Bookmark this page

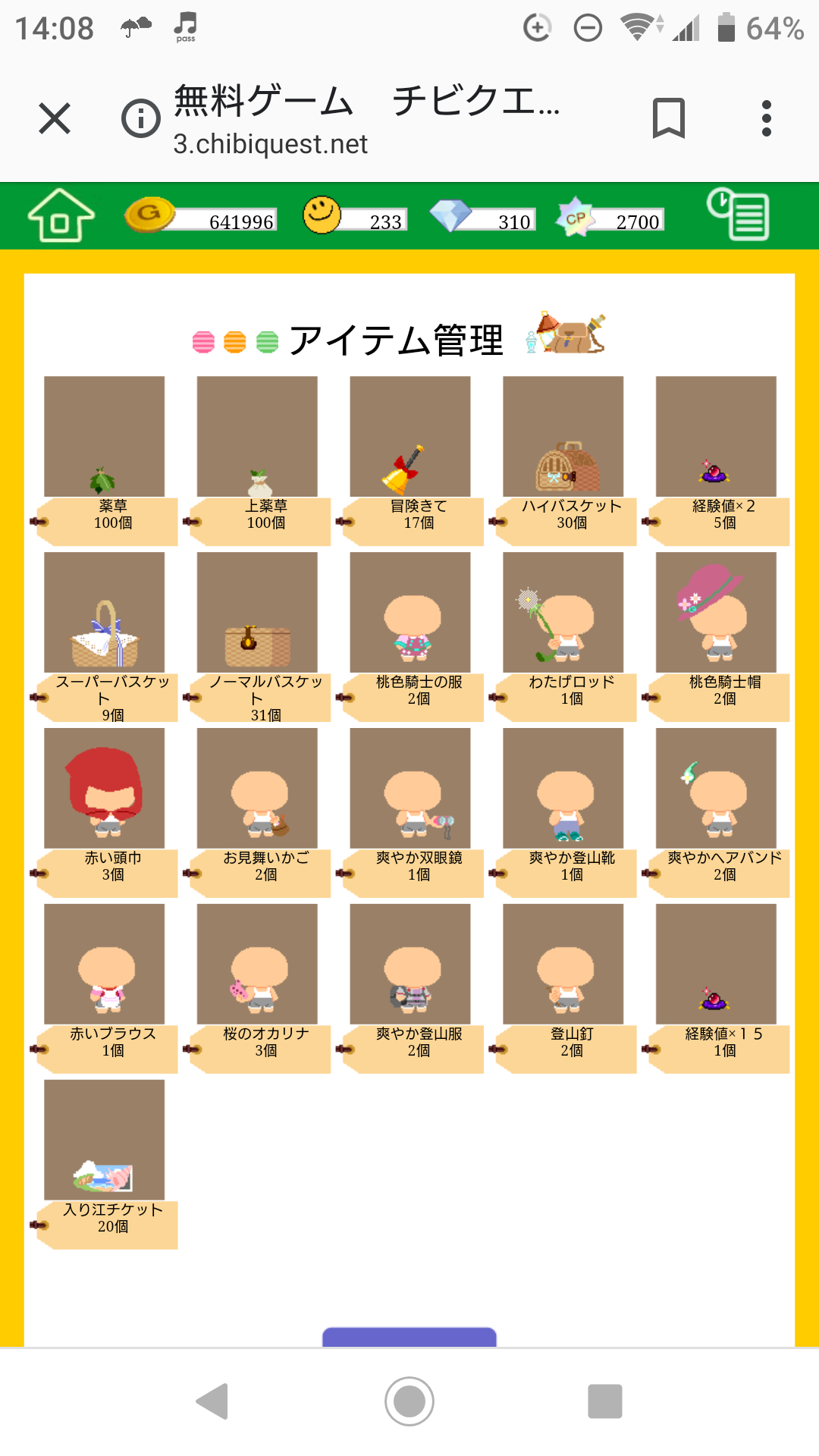point(668,119)
